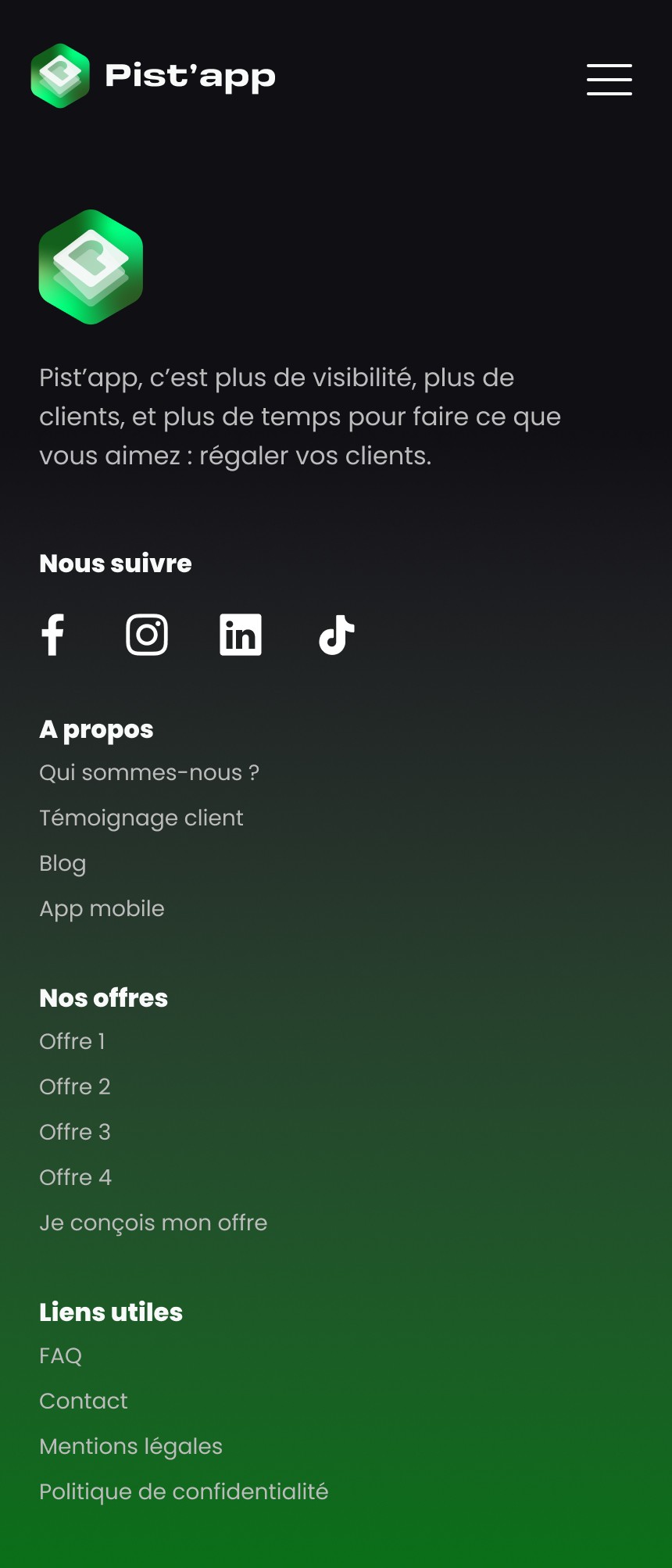
Task: Open the Blog link
Action: pyautogui.click(x=63, y=863)
